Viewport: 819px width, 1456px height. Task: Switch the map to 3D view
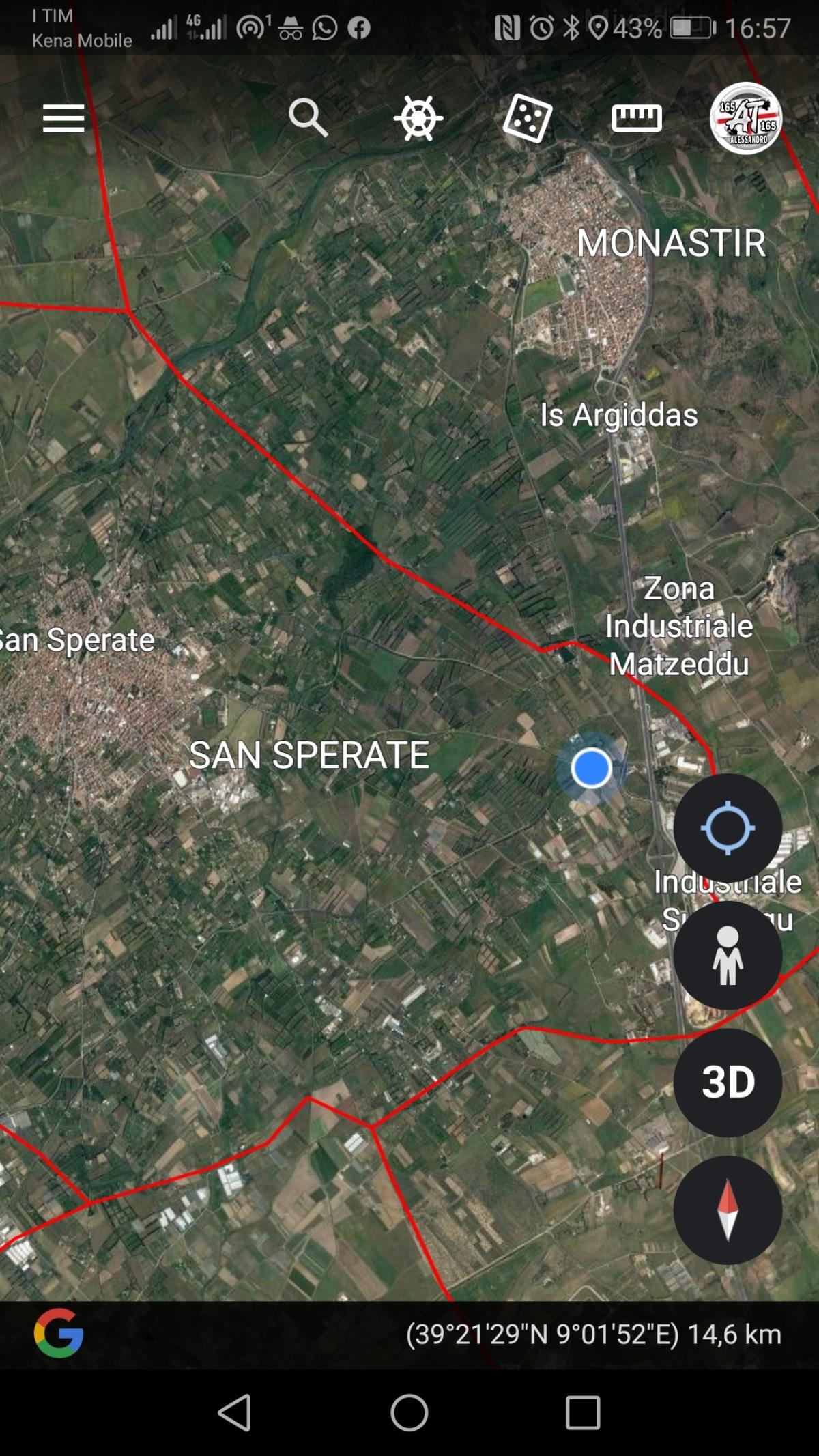click(x=728, y=1083)
